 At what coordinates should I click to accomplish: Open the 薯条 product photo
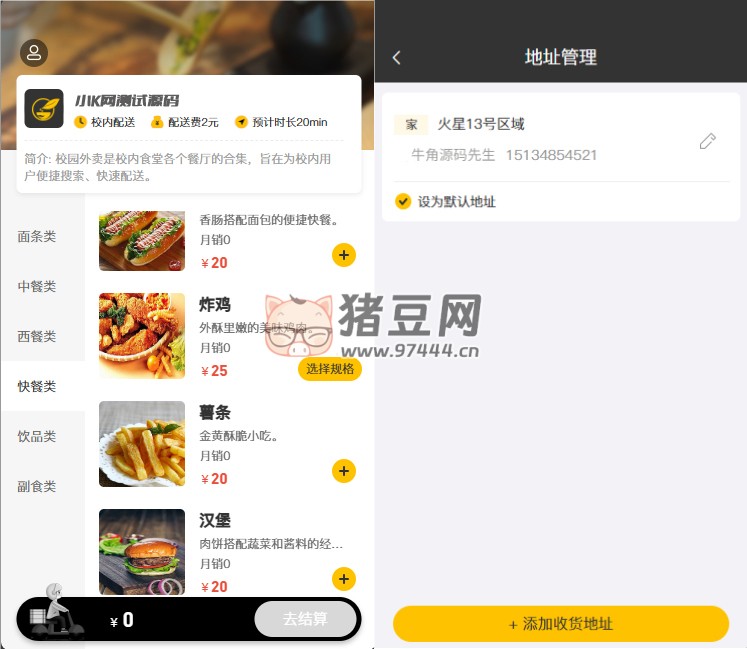click(142, 444)
